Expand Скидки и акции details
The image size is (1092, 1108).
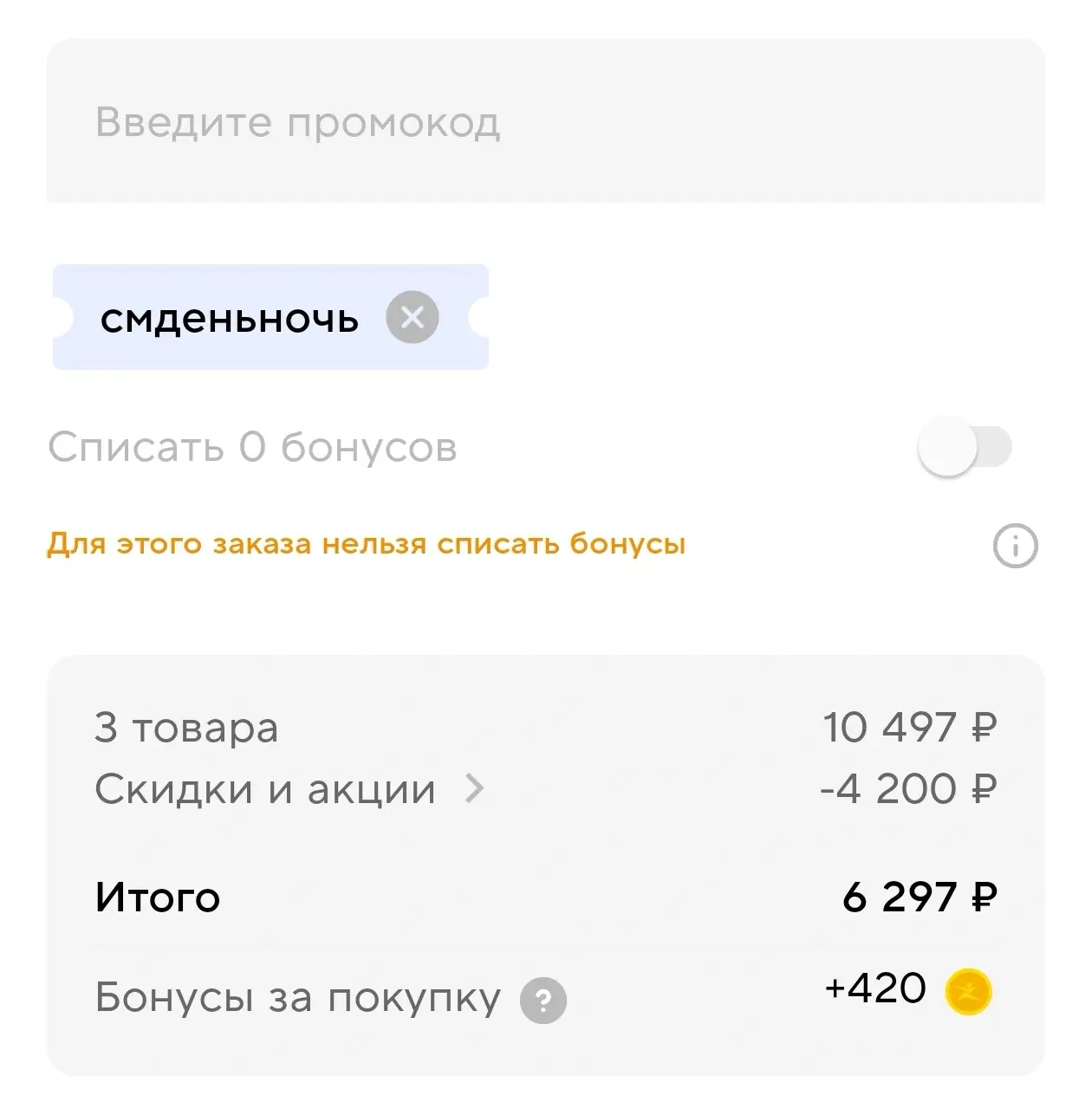coord(473,789)
